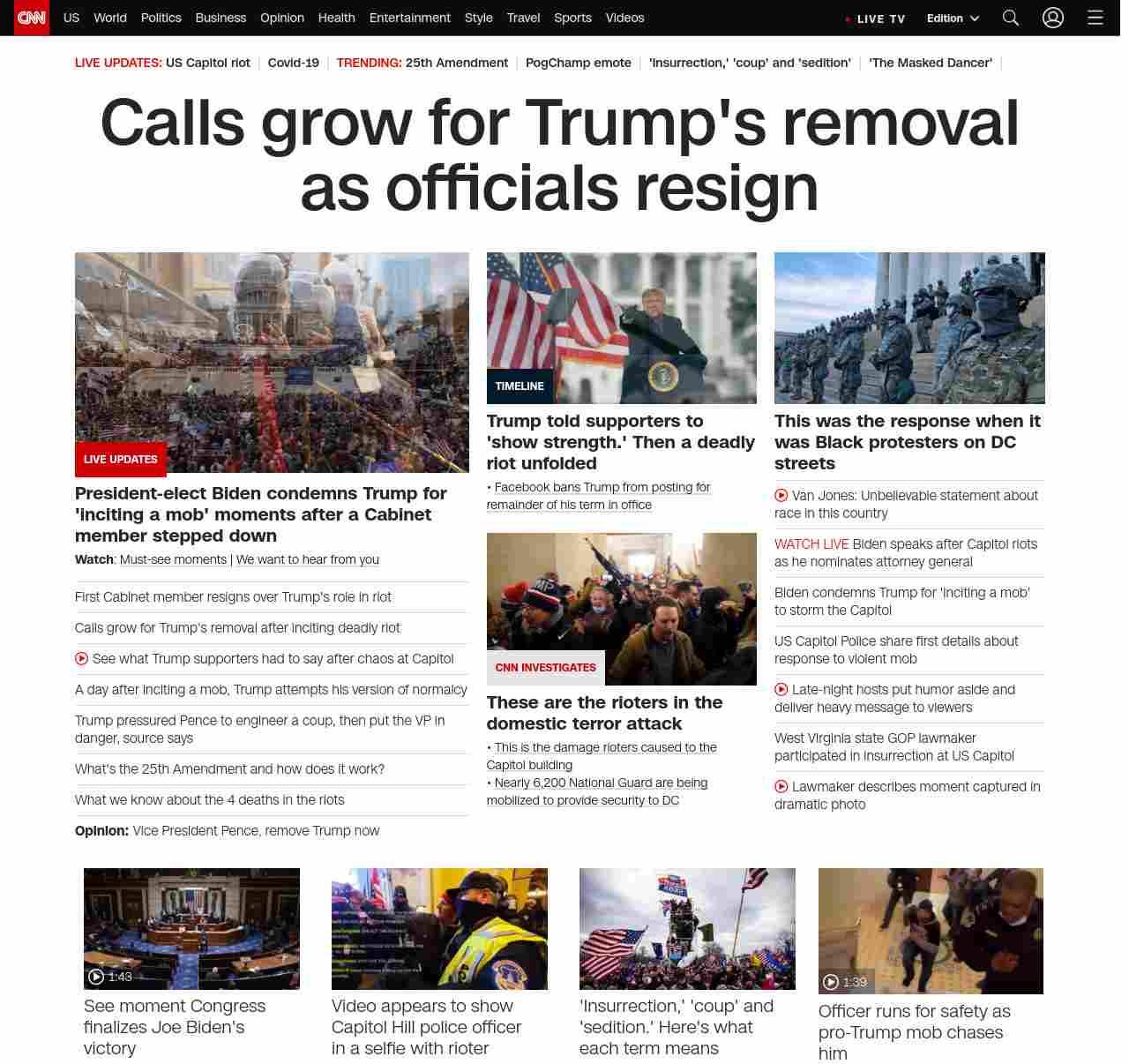Read 'First Cabinet member resigns' story
Image resolution: width=1129 pixels, height=1064 pixels.
click(x=233, y=597)
